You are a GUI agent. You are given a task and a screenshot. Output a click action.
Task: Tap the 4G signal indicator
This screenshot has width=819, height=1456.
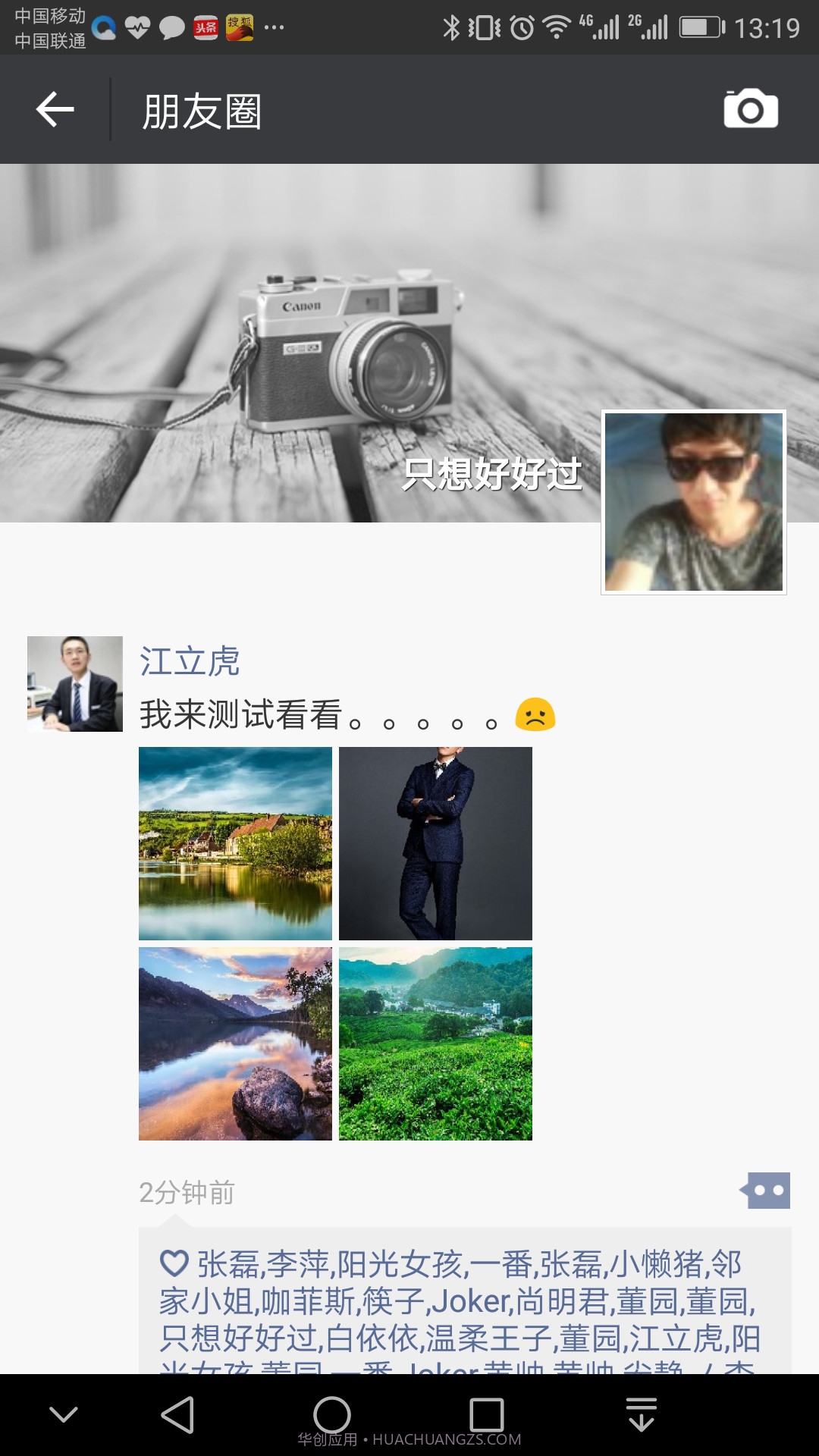pyautogui.click(x=599, y=24)
